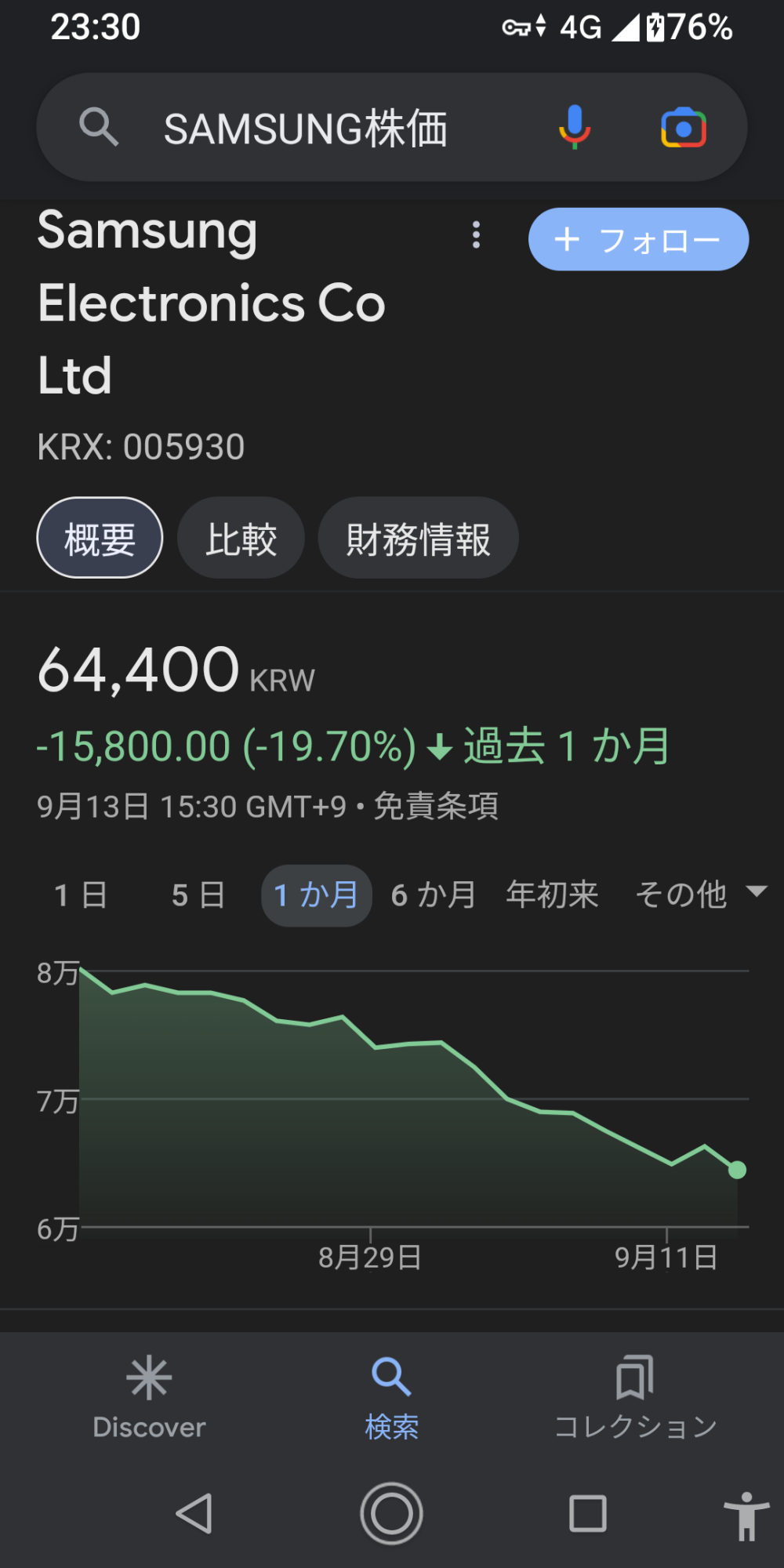
Task: Open the コレクション tab
Action: pos(635,1398)
